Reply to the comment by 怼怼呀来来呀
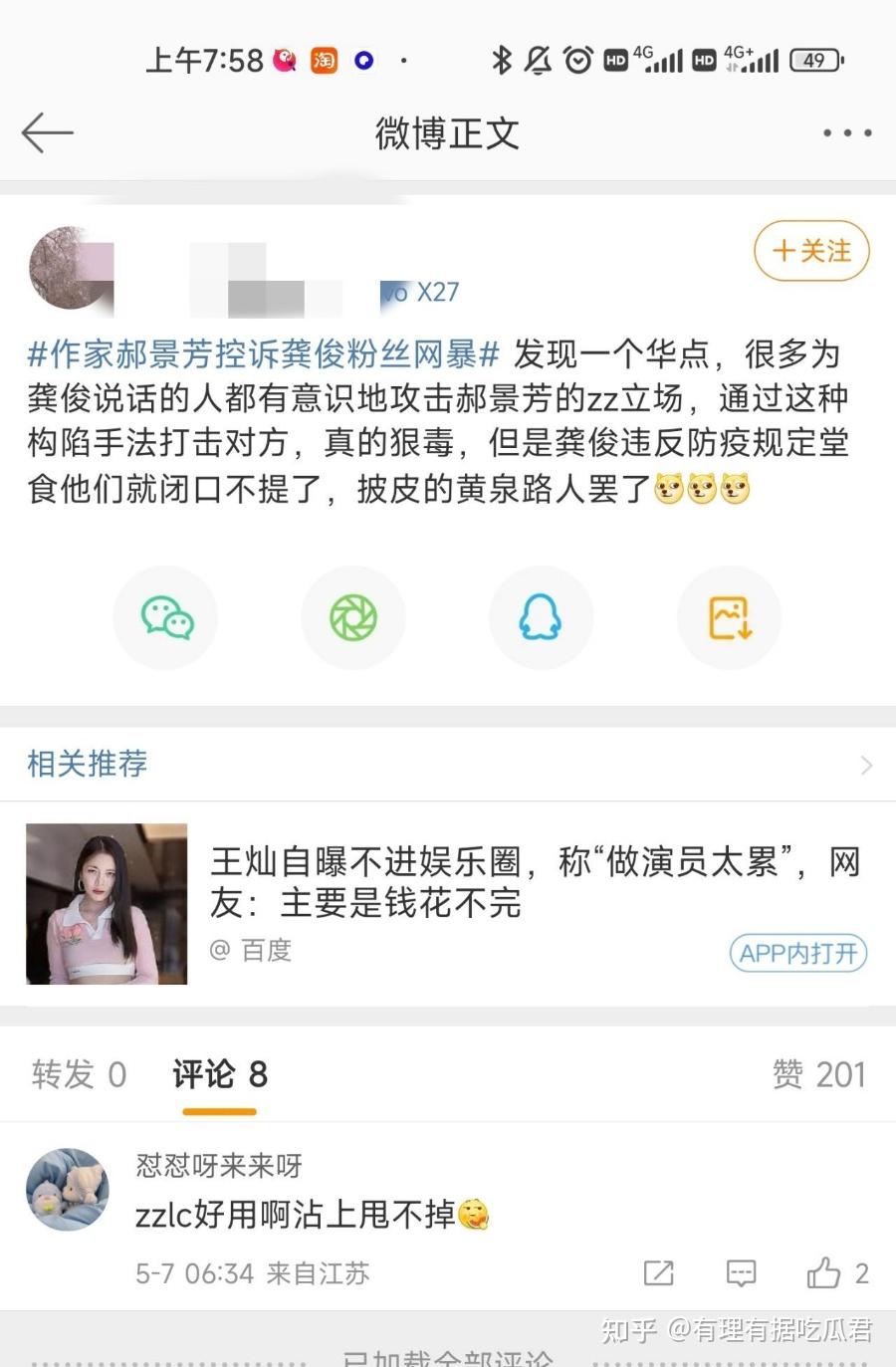This screenshot has height=1367, width=896. tap(742, 1272)
